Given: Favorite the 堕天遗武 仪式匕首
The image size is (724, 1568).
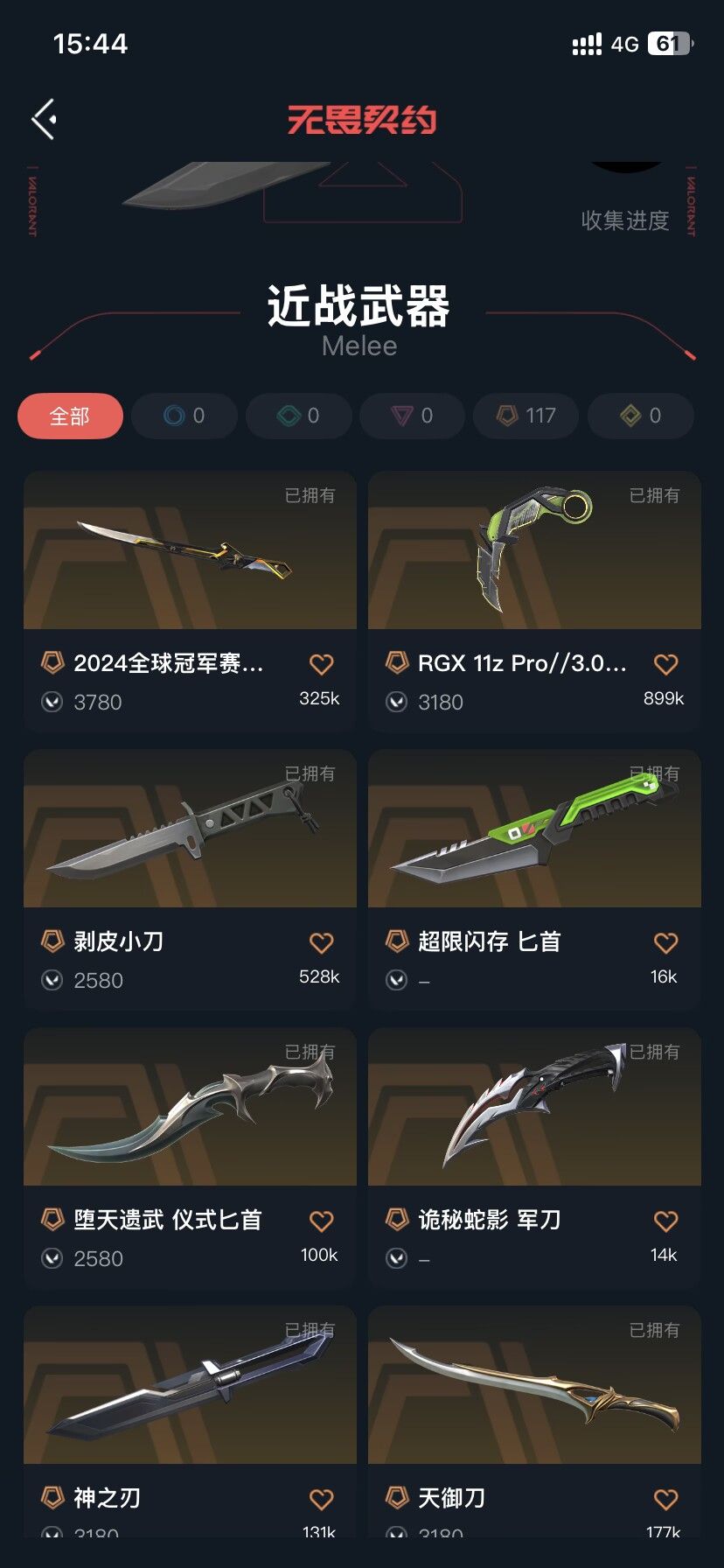Looking at the screenshot, I should (x=322, y=1221).
